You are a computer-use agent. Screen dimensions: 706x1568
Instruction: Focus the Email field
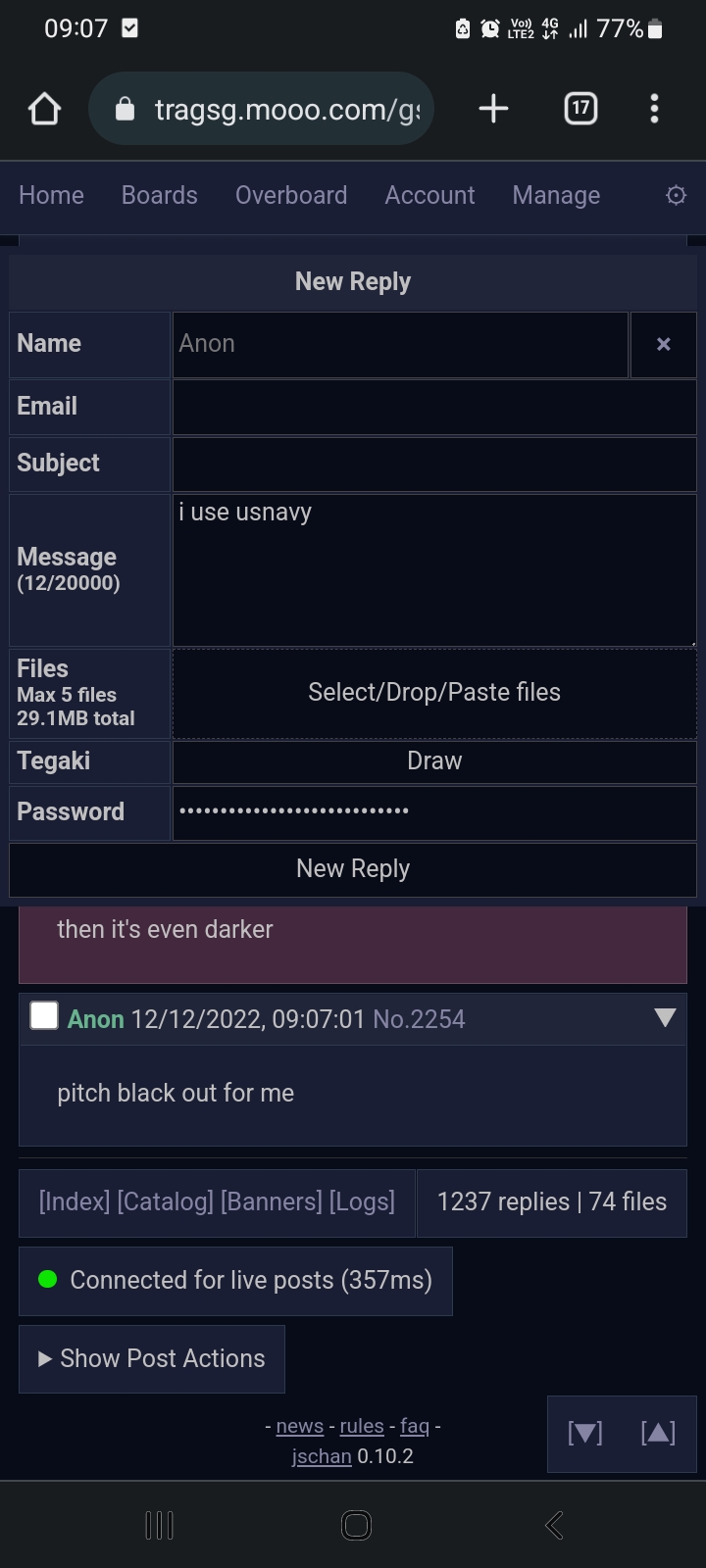433,407
